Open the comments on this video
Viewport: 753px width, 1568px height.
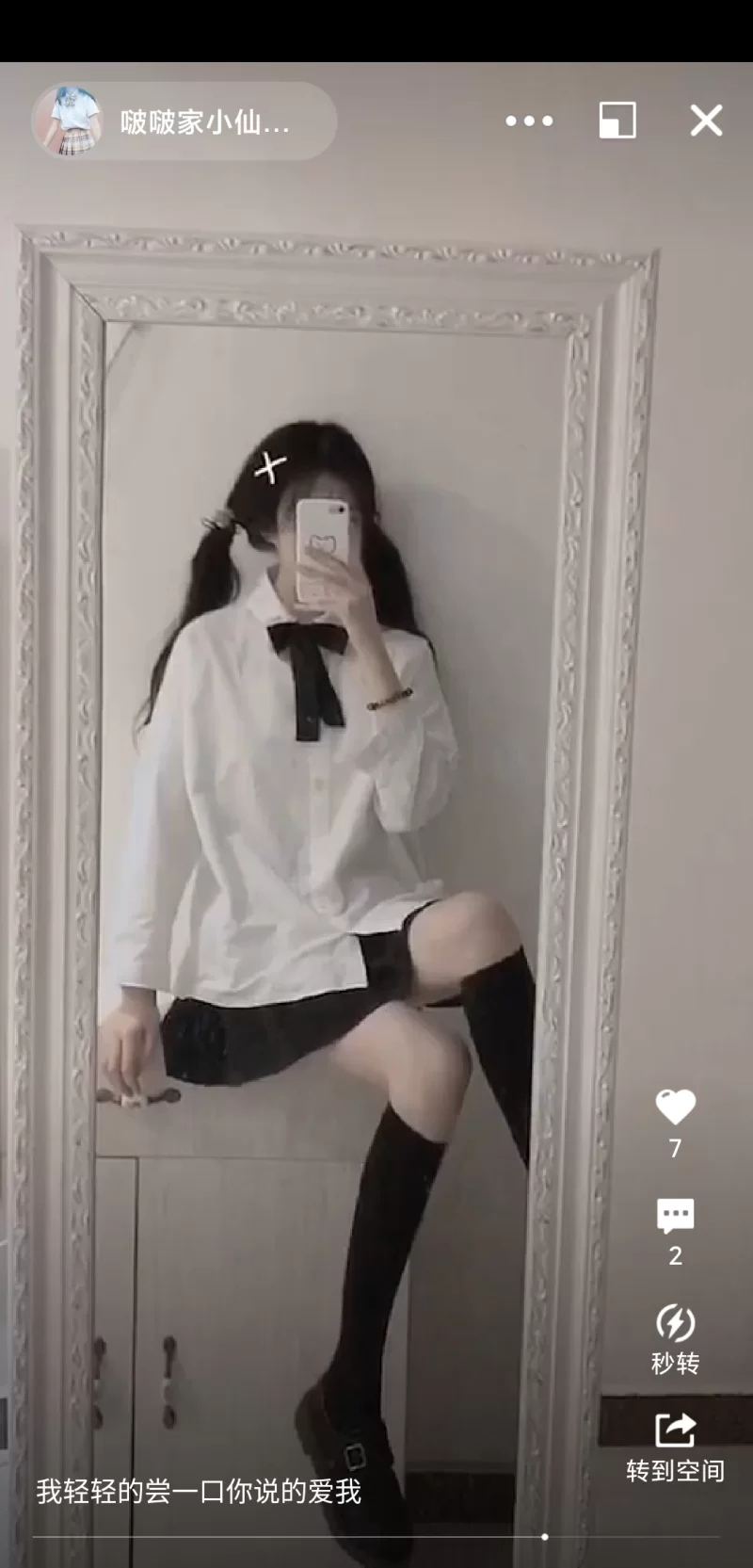(x=675, y=1217)
